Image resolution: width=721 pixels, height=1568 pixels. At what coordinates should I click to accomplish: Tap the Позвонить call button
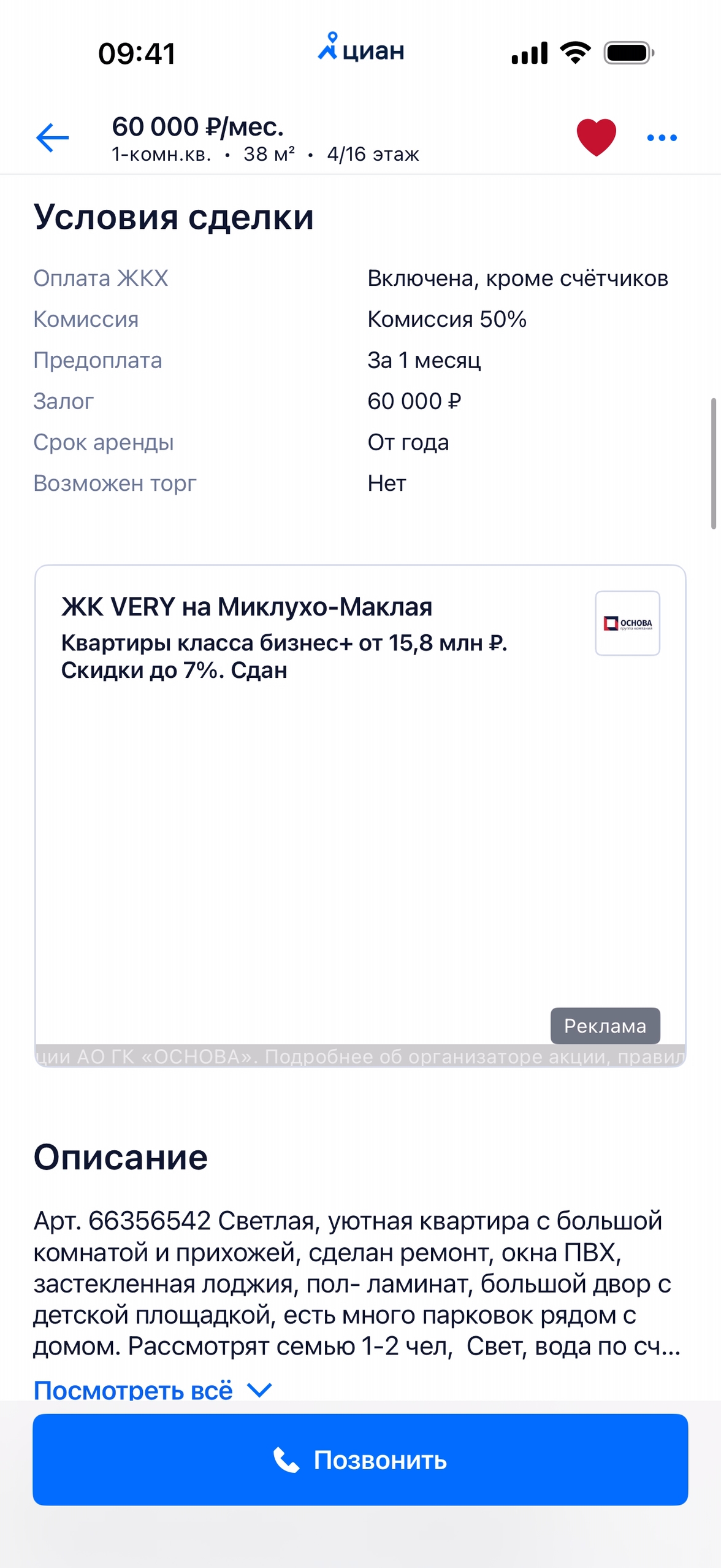(x=360, y=1459)
